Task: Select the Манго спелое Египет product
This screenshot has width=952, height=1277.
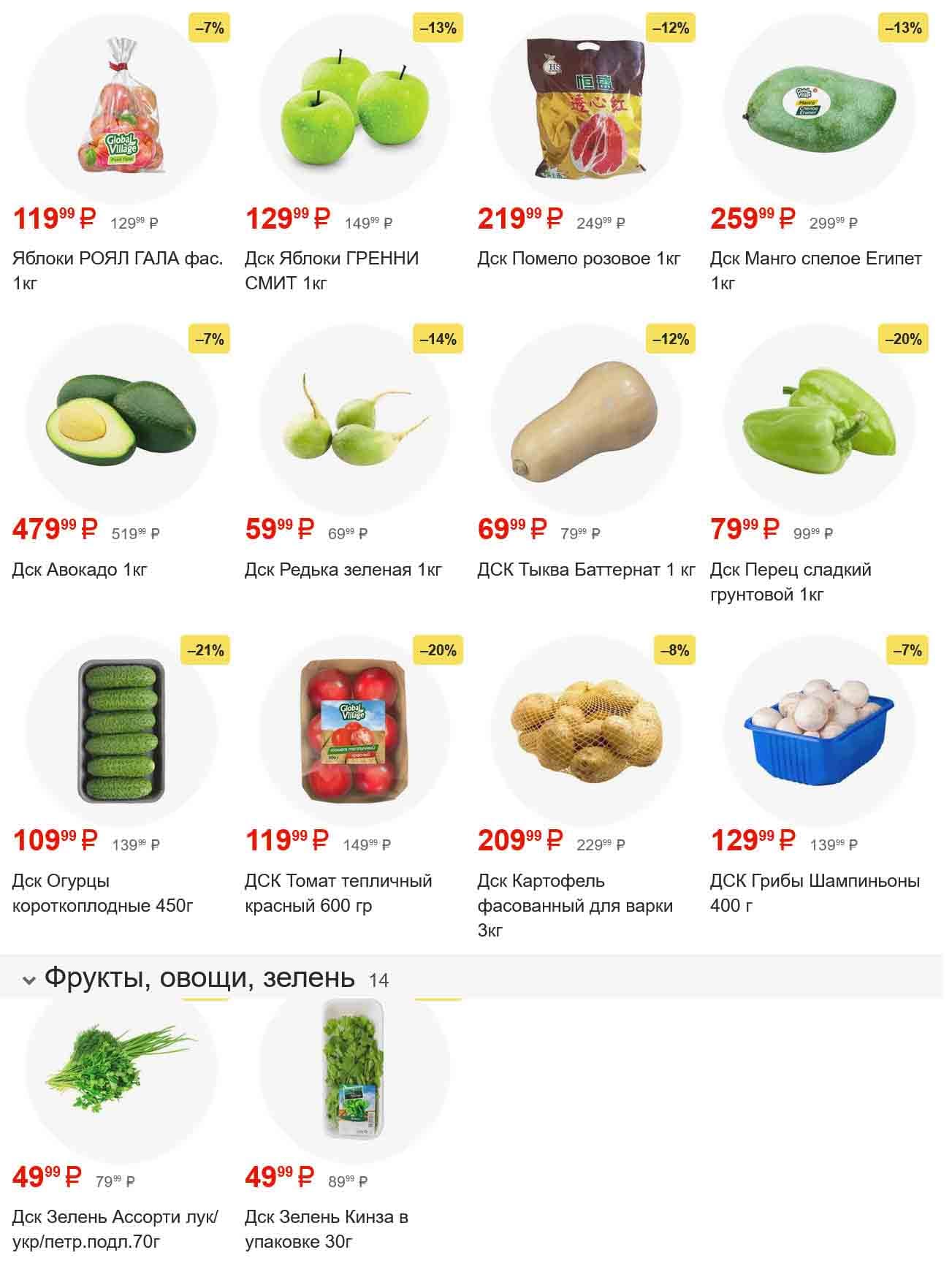Action: tap(819, 110)
